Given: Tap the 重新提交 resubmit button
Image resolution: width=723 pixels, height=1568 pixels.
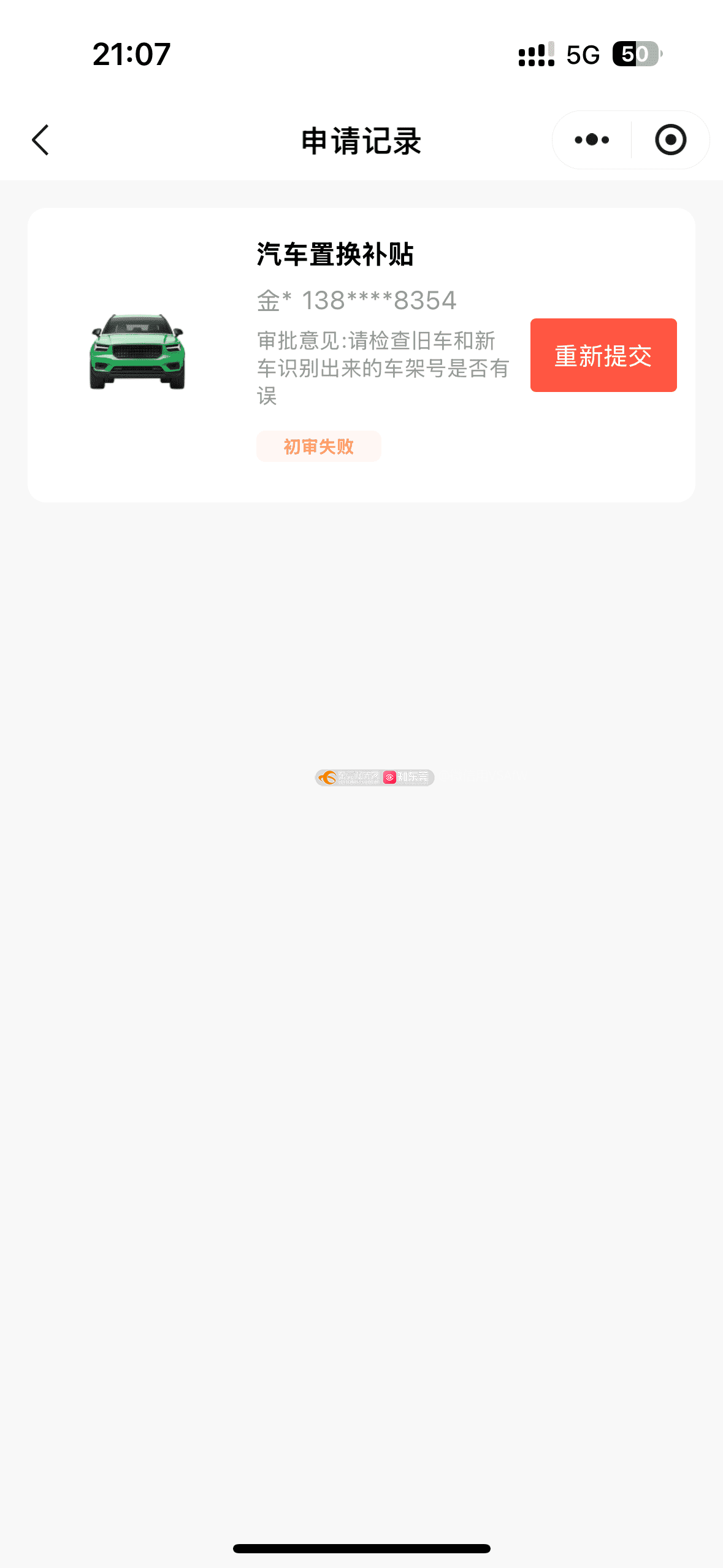Looking at the screenshot, I should coord(603,355).
